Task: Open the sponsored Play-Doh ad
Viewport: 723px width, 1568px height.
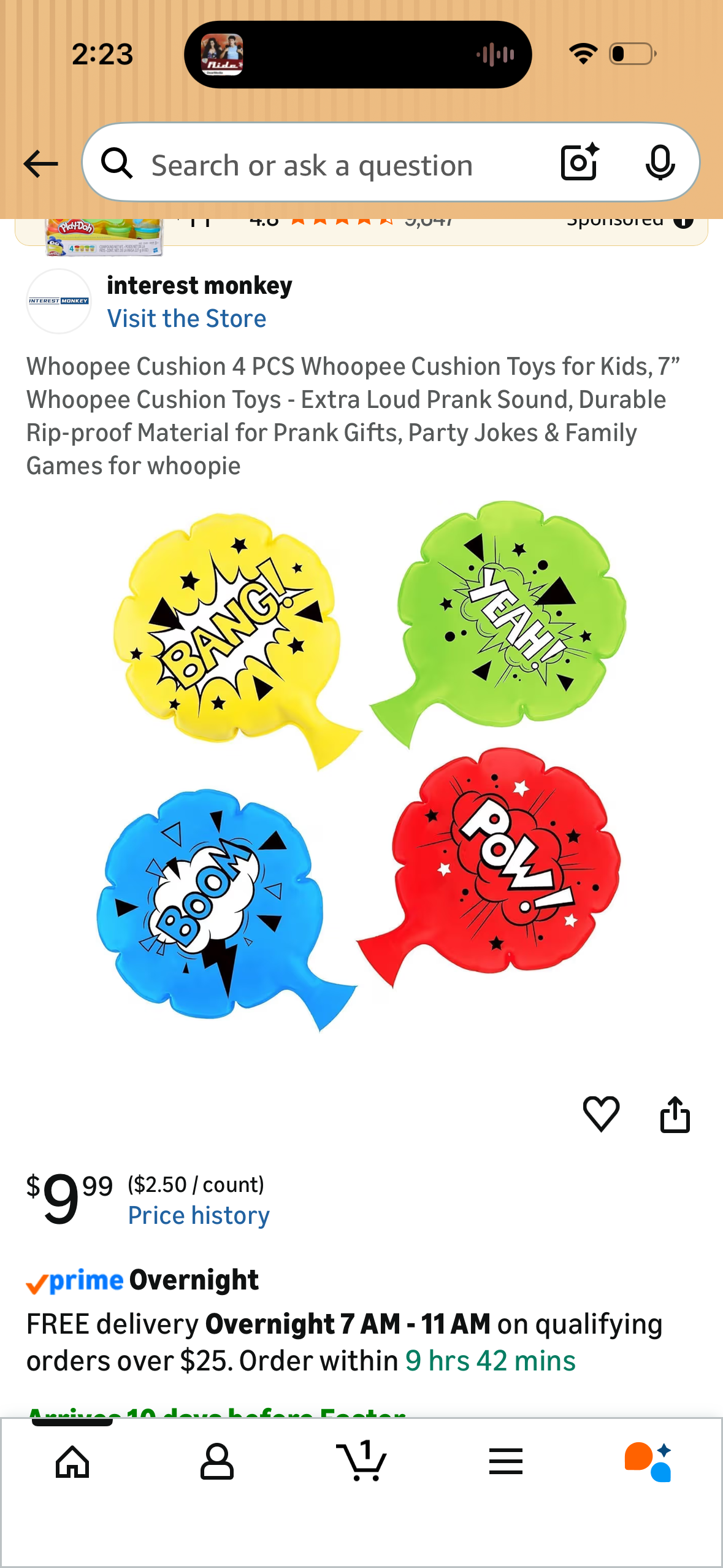Action: pos(361,232)
